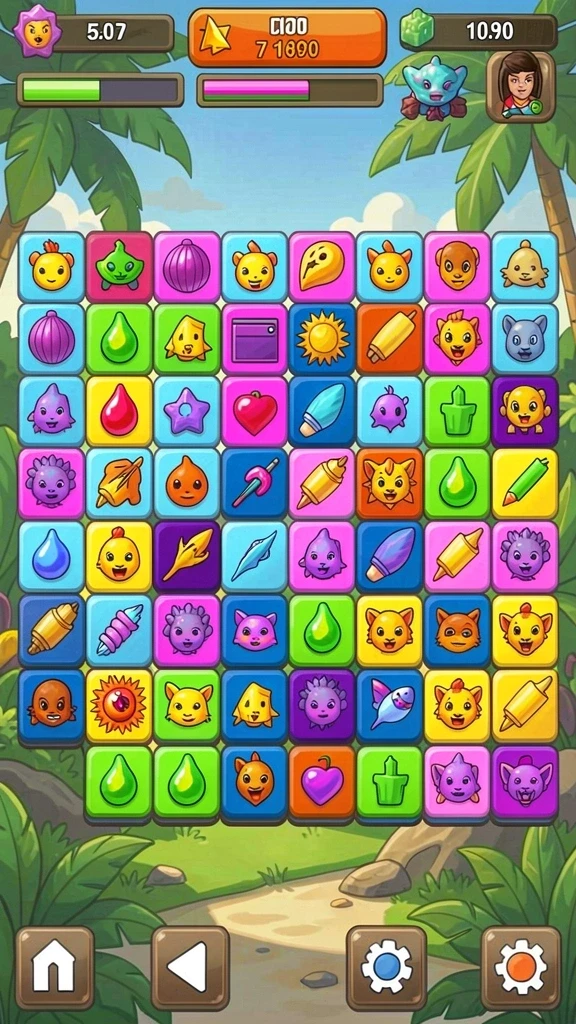Tap the orange droplet face tile
The image size is (576, 1024).
tap(187, 484)
